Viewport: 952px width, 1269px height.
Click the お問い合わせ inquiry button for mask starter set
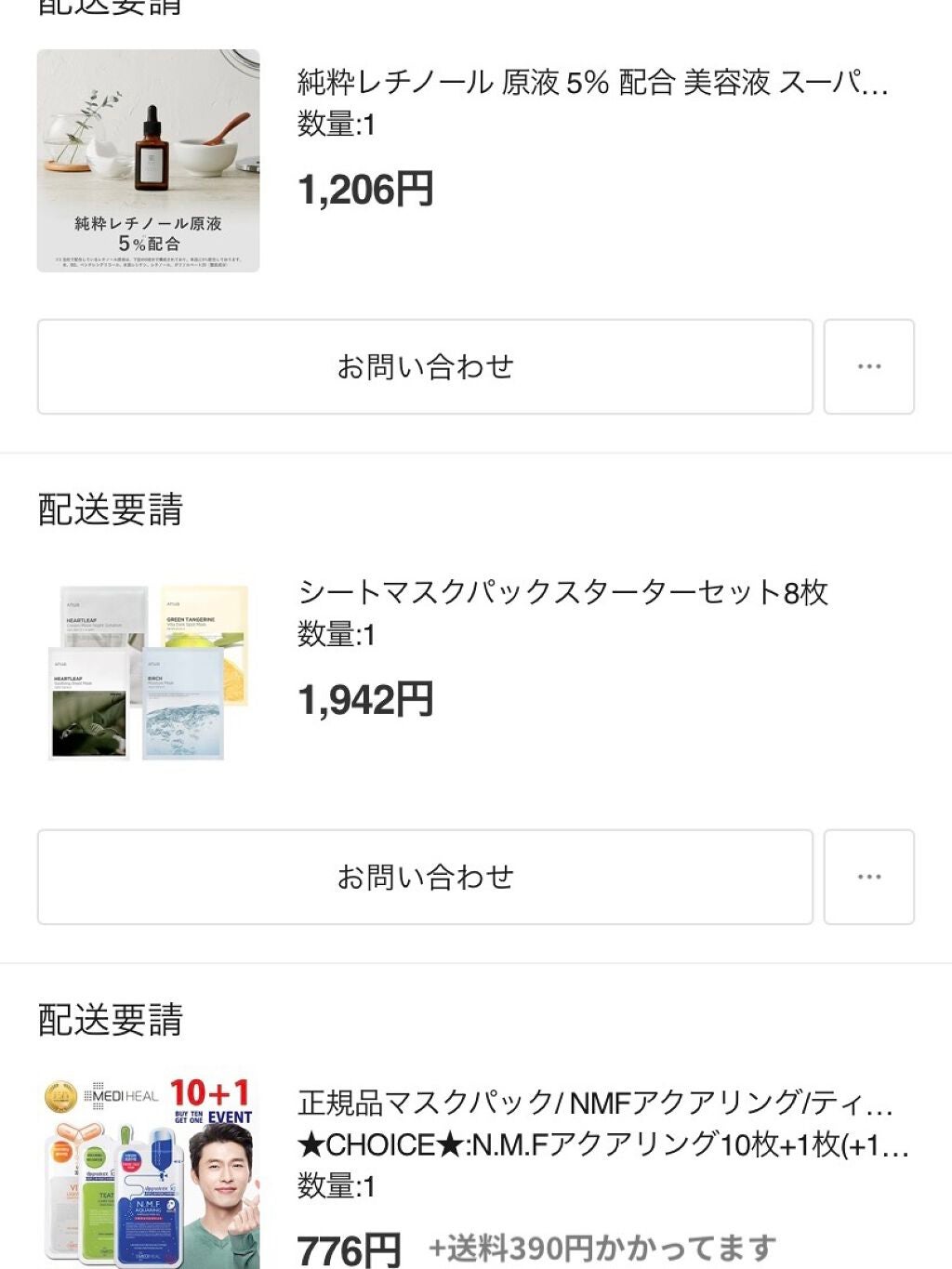(424, 875)
